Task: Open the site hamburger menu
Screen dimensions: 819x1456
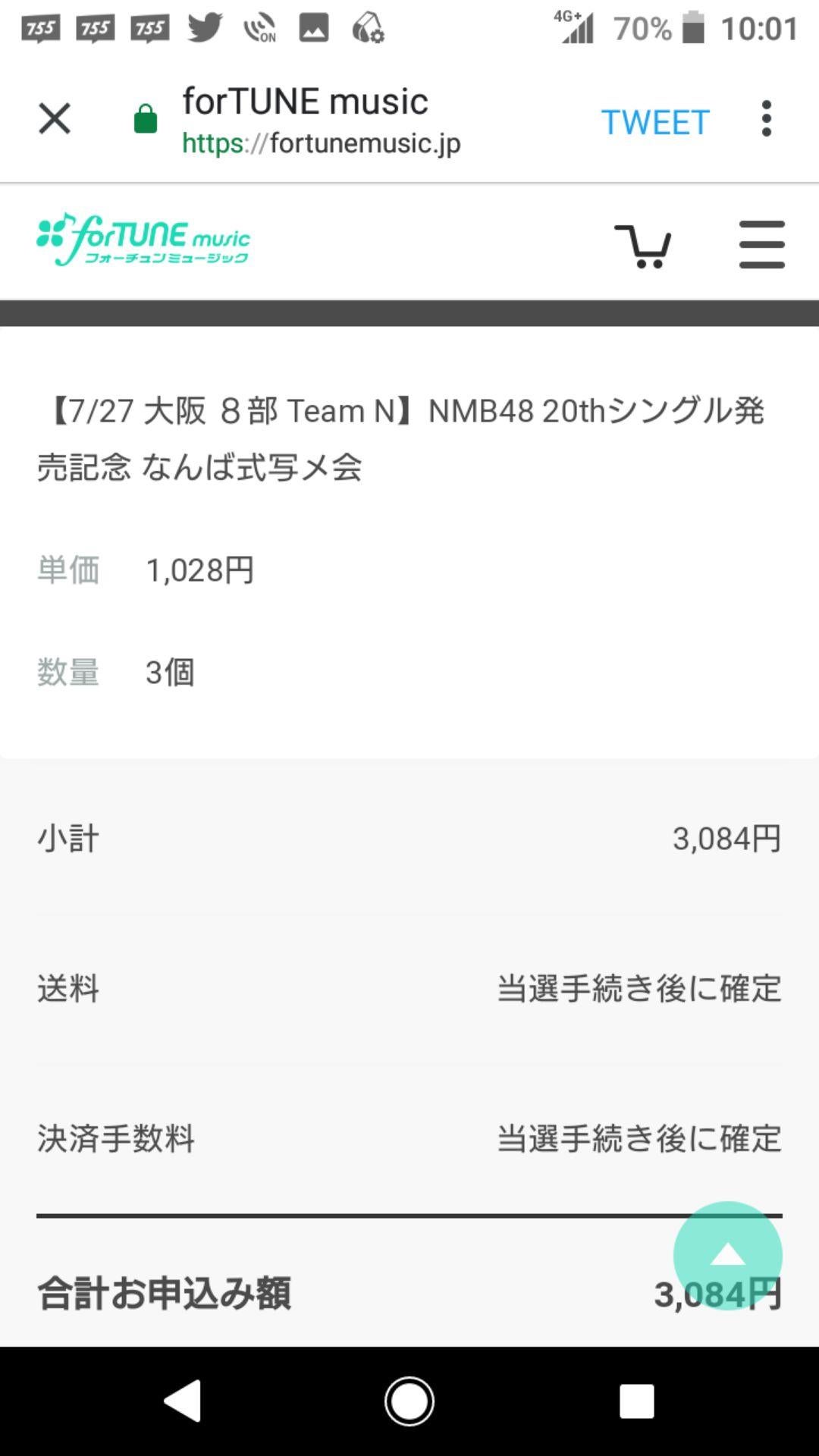Action: point(761,244)
